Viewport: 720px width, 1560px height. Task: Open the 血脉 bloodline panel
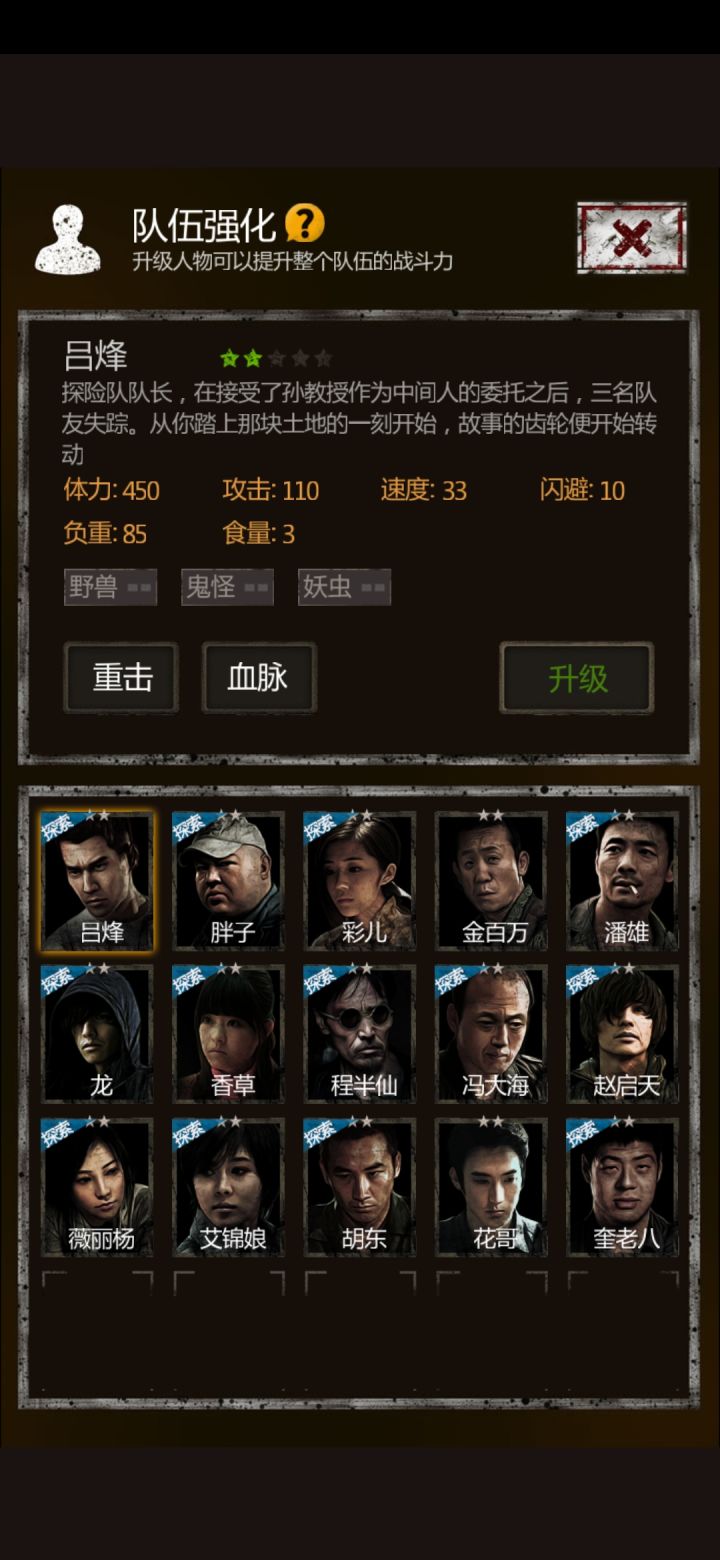coord(258,677)
